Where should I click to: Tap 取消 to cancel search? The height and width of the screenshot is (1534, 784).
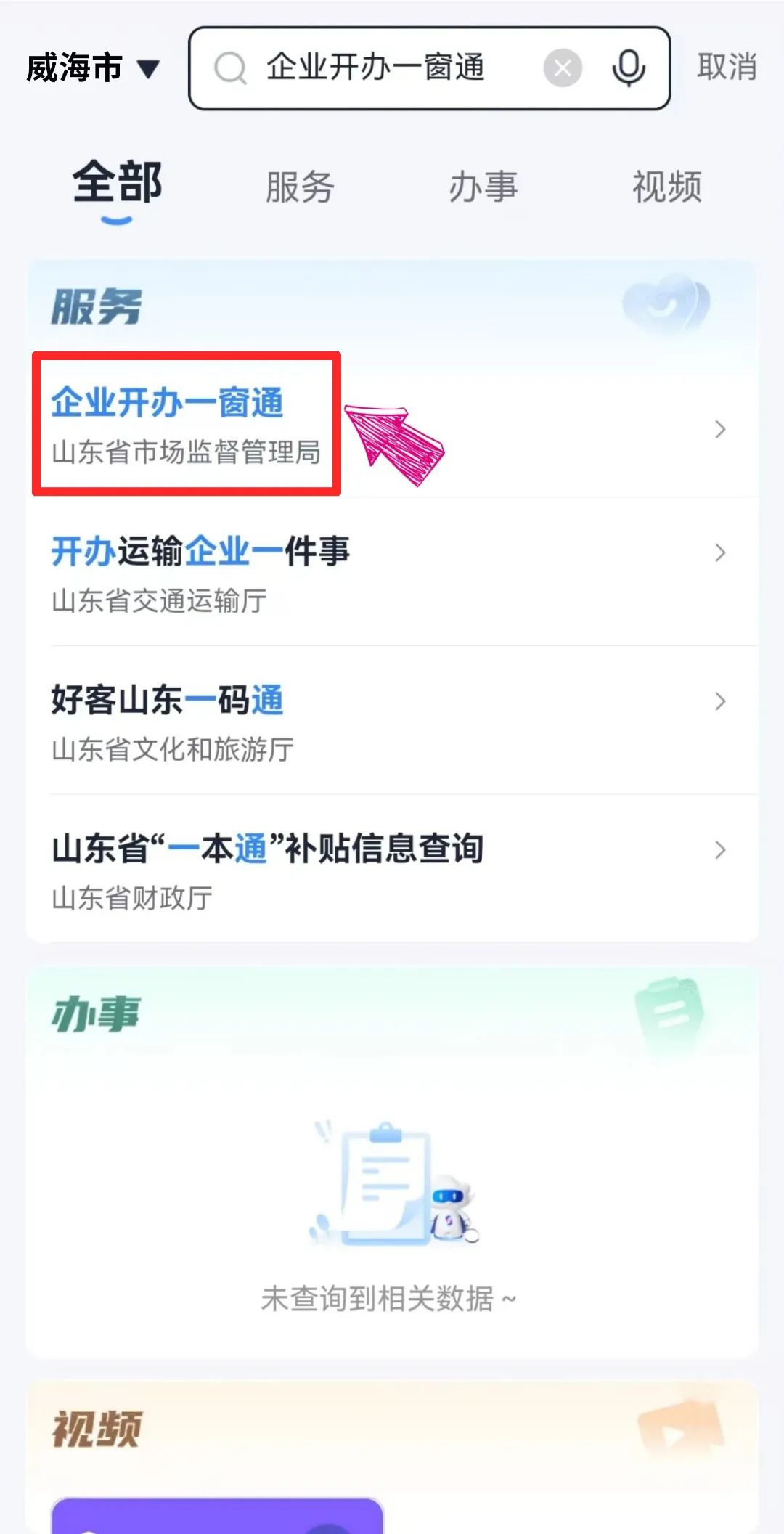click(x=727, y=67)
